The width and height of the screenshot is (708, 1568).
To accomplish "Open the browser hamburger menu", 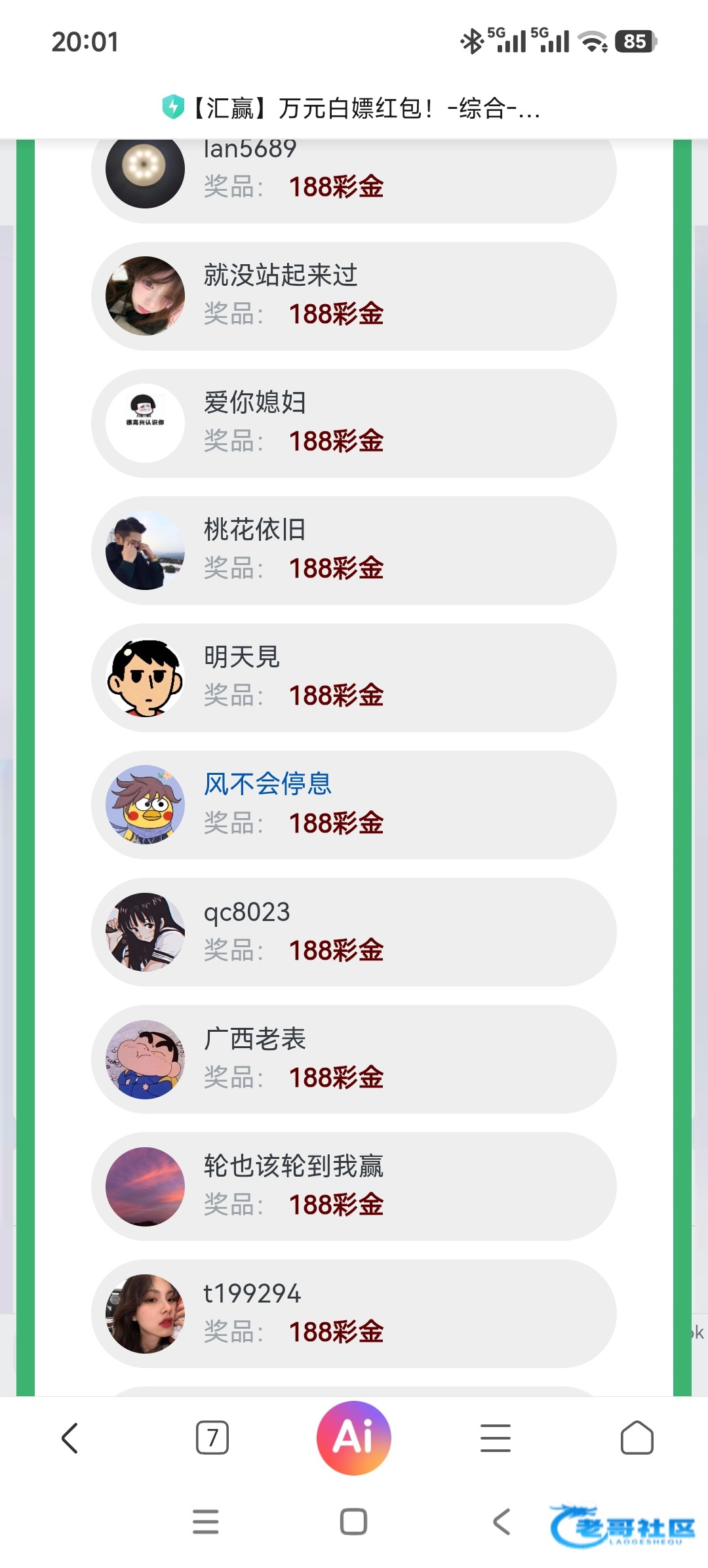I will point(496,1438).
